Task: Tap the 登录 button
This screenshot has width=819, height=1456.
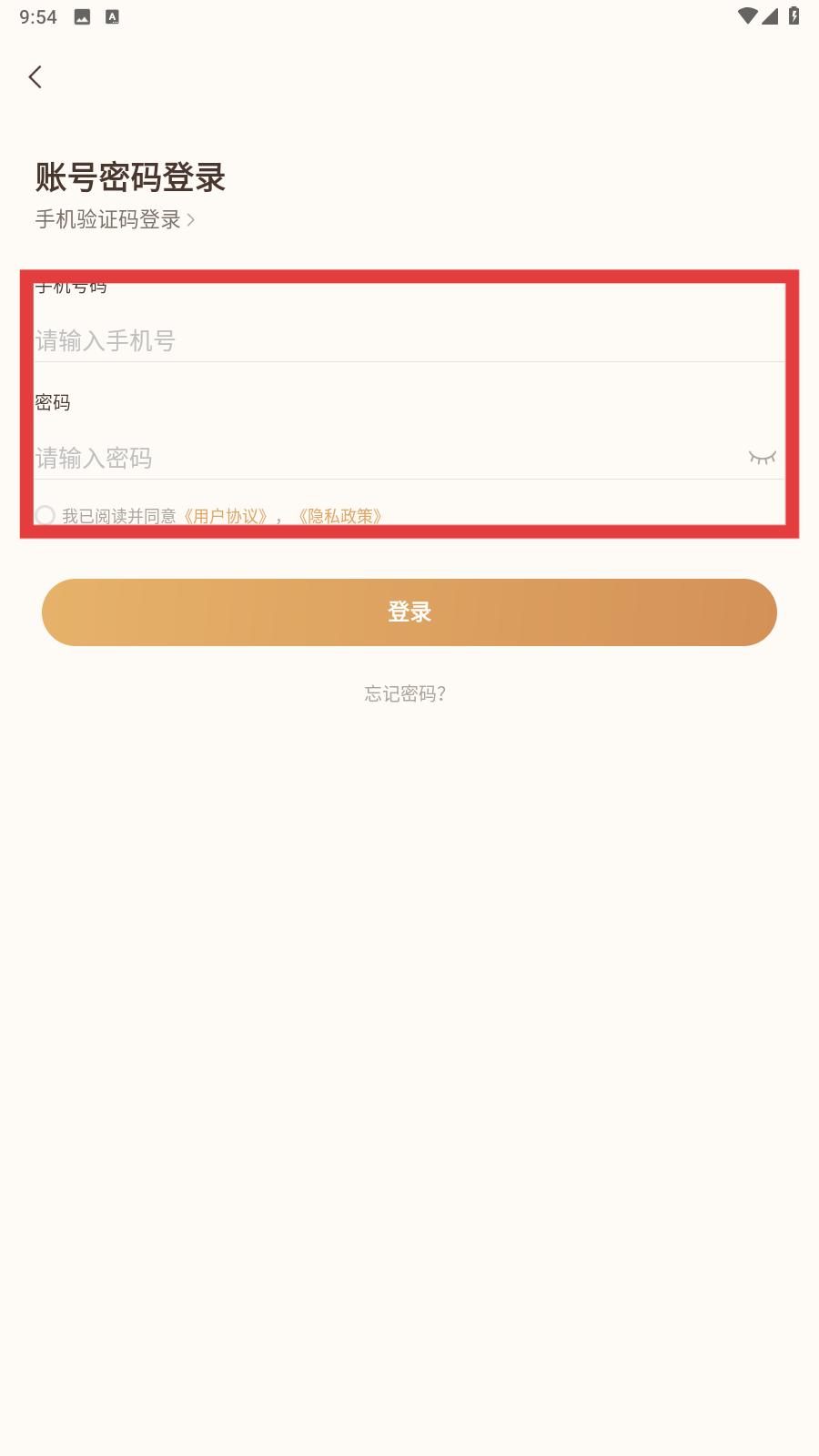Action: pyautogui.click(x=409, y=612)
